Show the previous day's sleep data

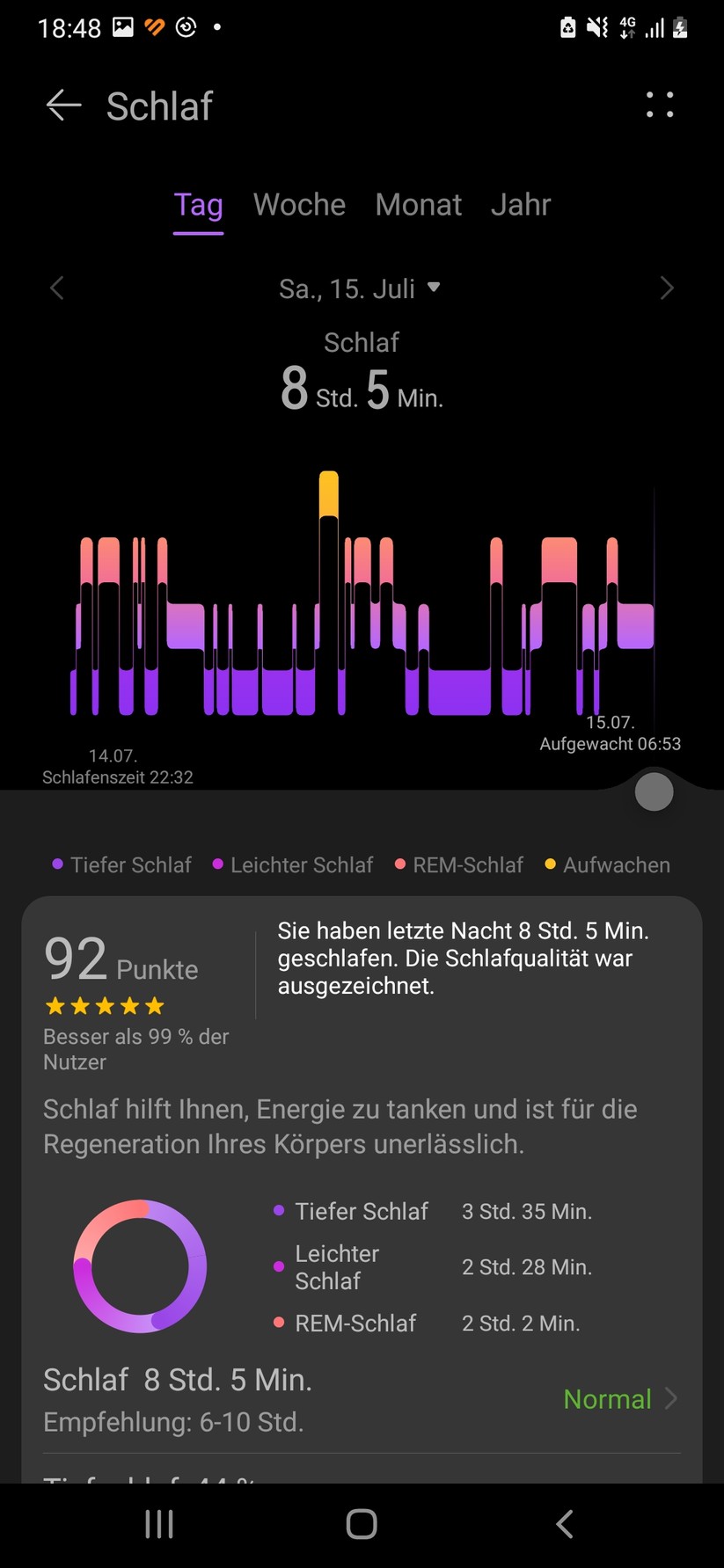(57, 288)
